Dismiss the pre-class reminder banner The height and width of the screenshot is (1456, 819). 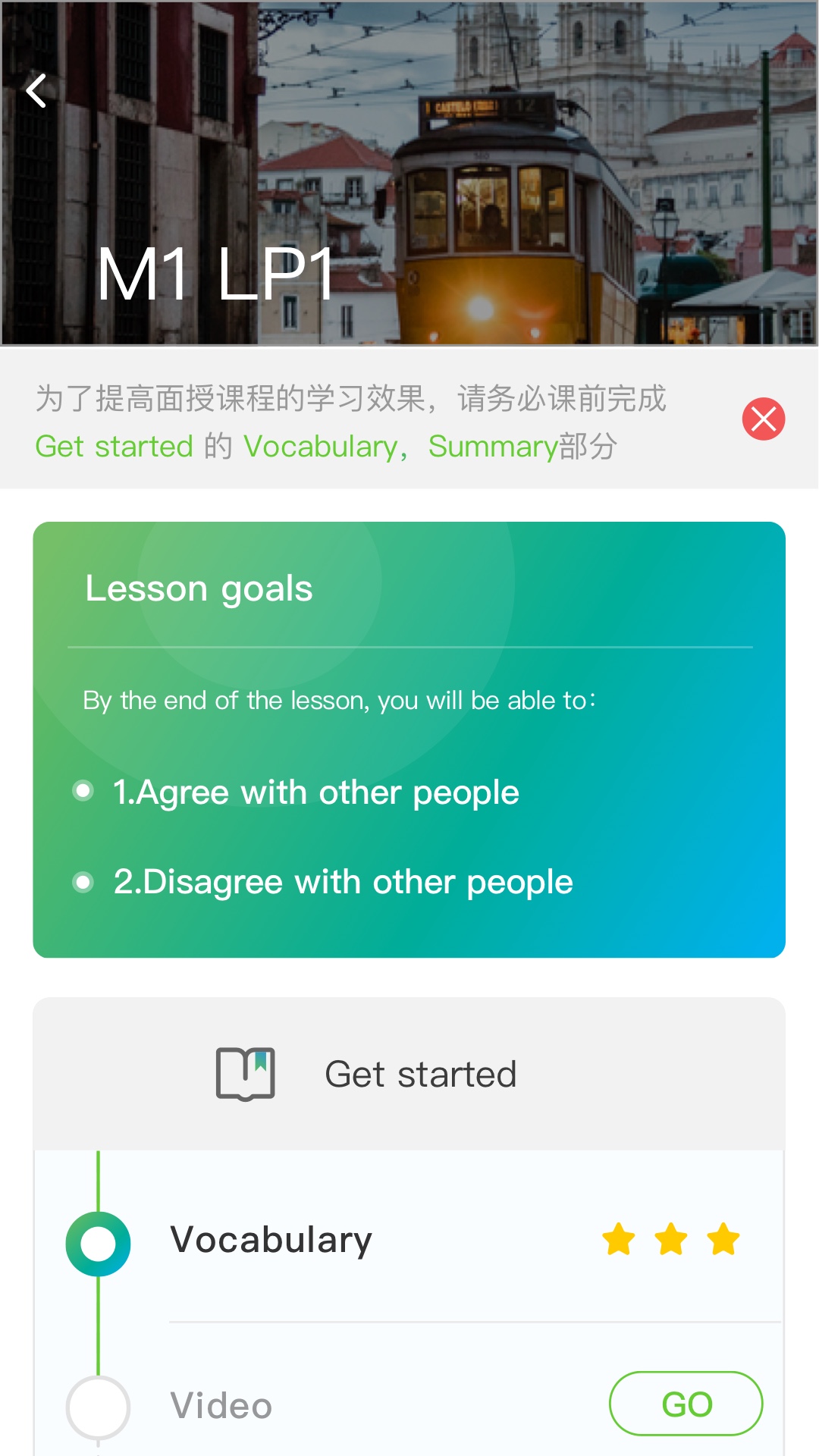pos(763,419)
